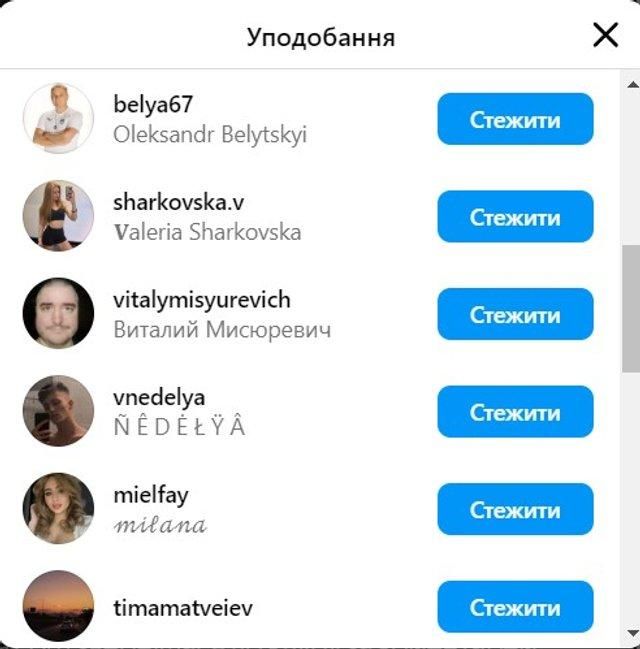This screenshot has width=640, height=649.
Task: Open mielfay's profile
Action: click(x=151, y=495)
